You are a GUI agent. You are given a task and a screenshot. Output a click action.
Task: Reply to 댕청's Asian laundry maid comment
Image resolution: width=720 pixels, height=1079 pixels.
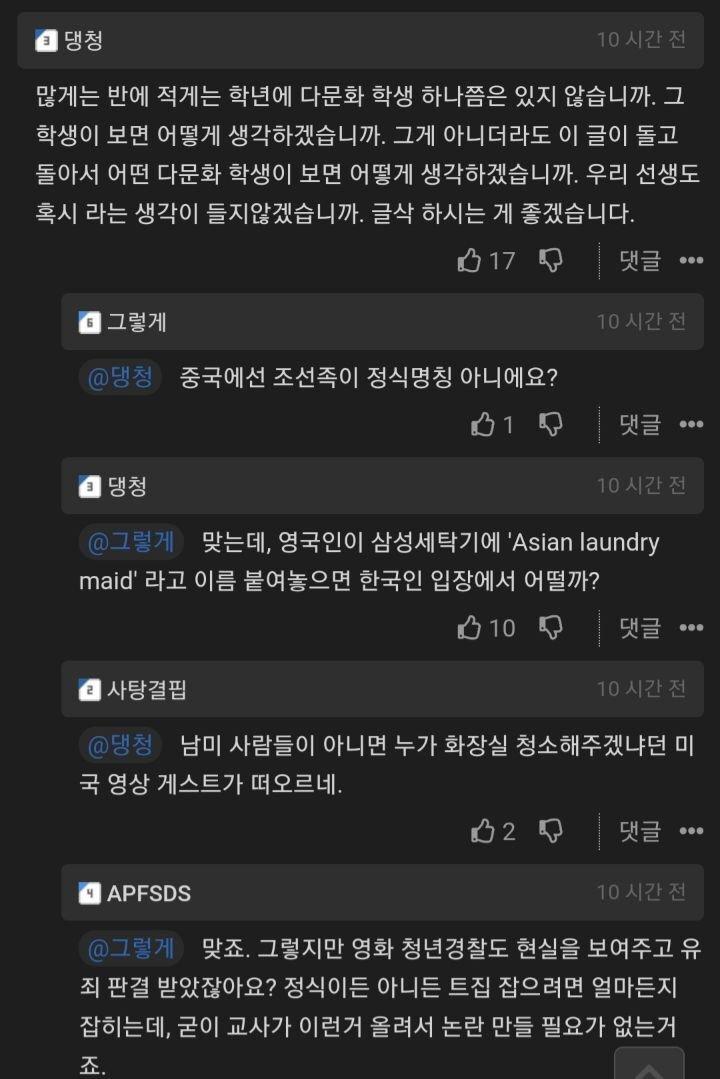(640, 627)
